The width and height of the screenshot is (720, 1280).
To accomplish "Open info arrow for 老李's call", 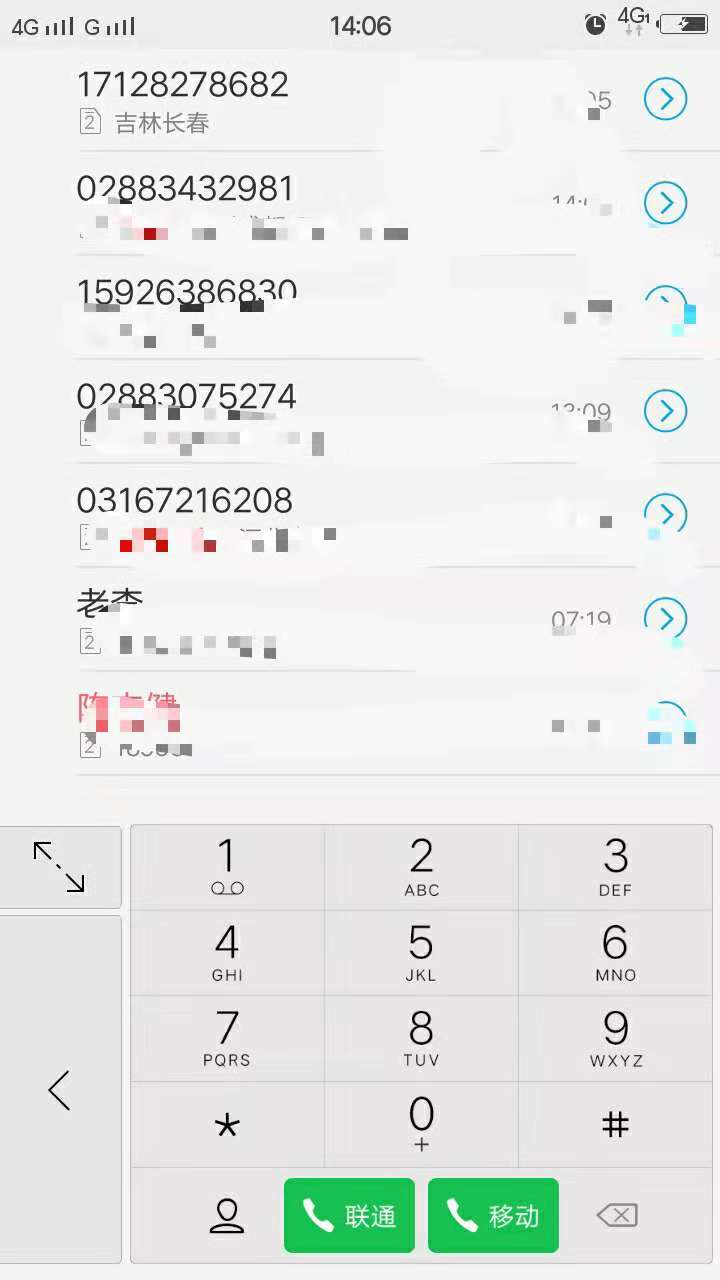I will pos(665,618).
